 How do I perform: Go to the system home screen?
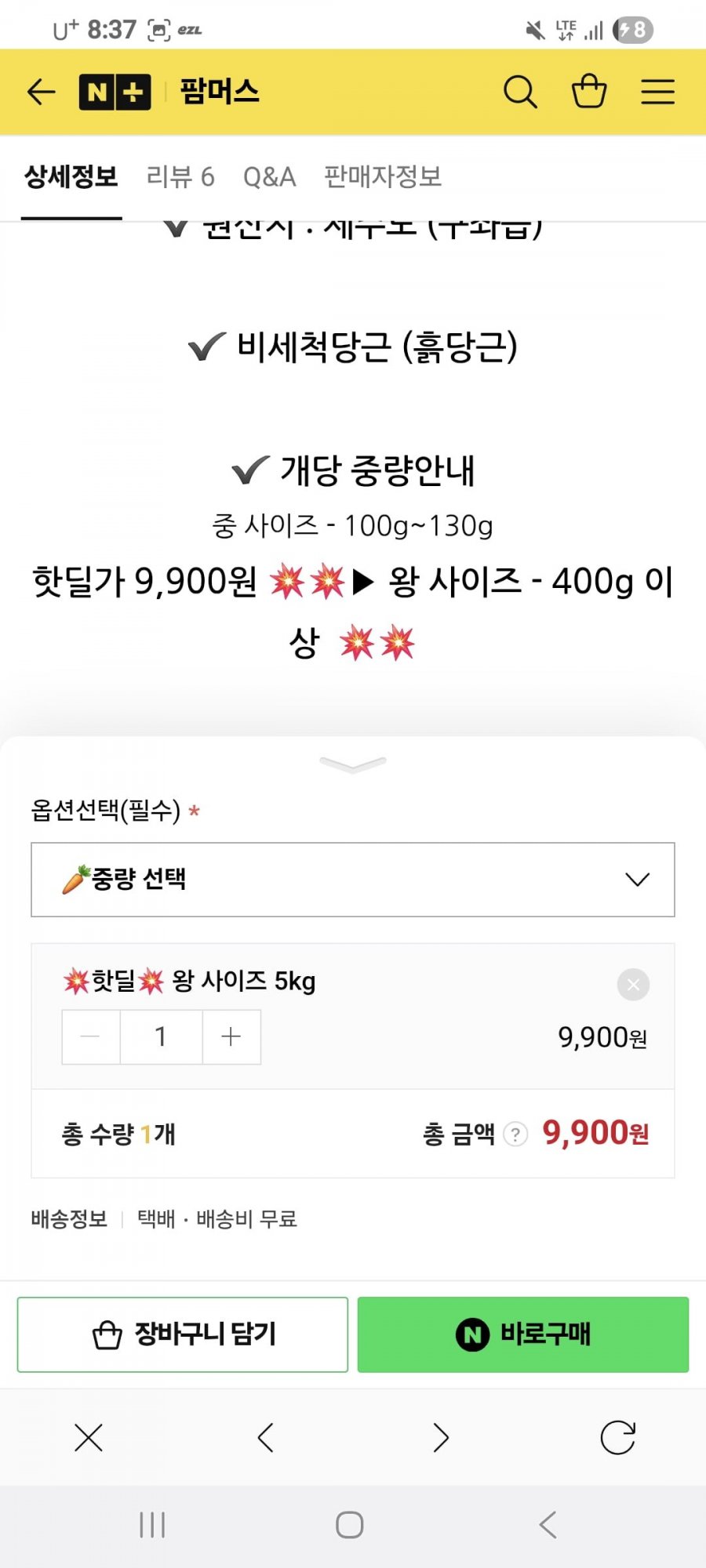point(350,1525)
